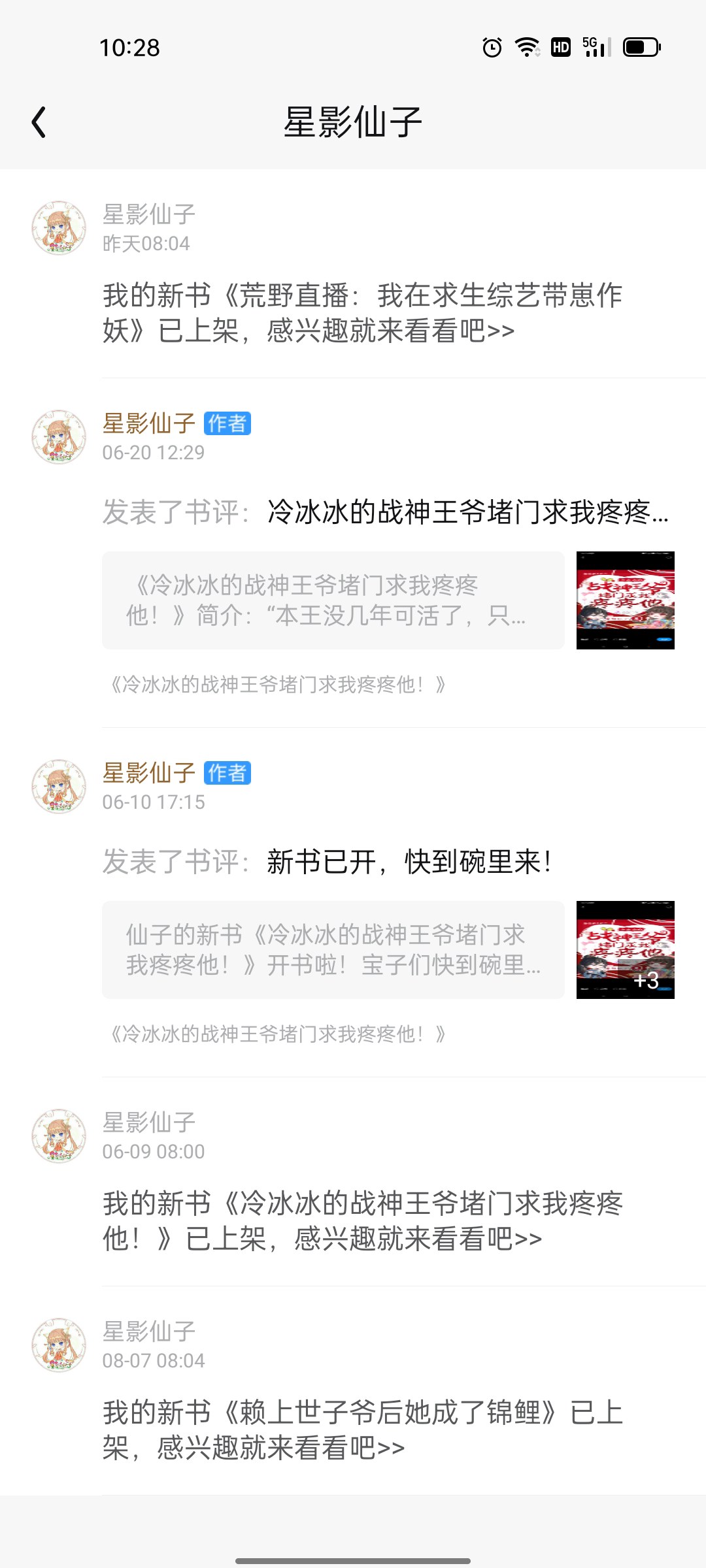Open the quoted intro box in the 06-20 review
Image resolution: width=706 pixels, height=1568 pixels.
[x=333, y=600]
